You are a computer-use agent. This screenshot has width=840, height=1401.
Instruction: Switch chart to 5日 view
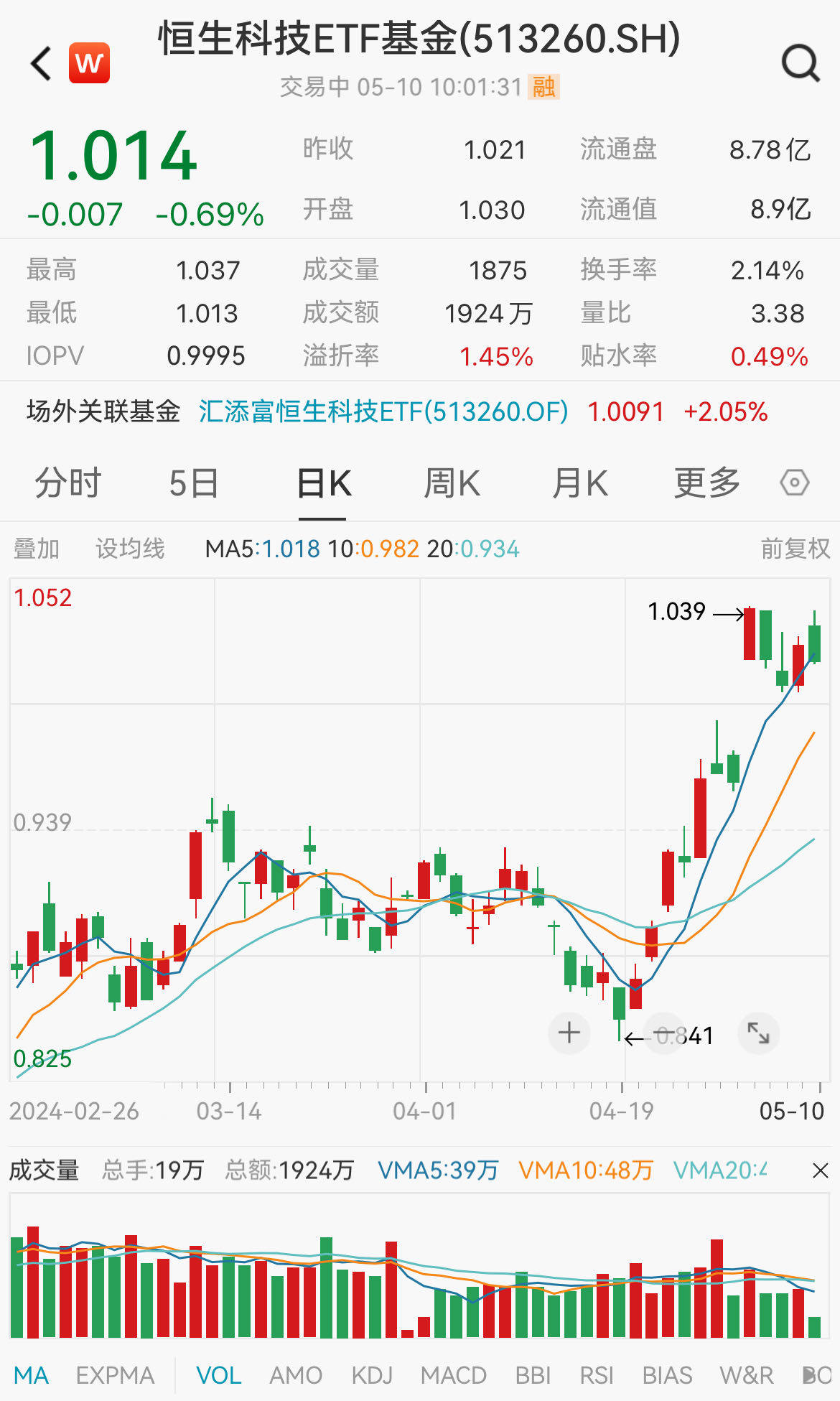194,483
